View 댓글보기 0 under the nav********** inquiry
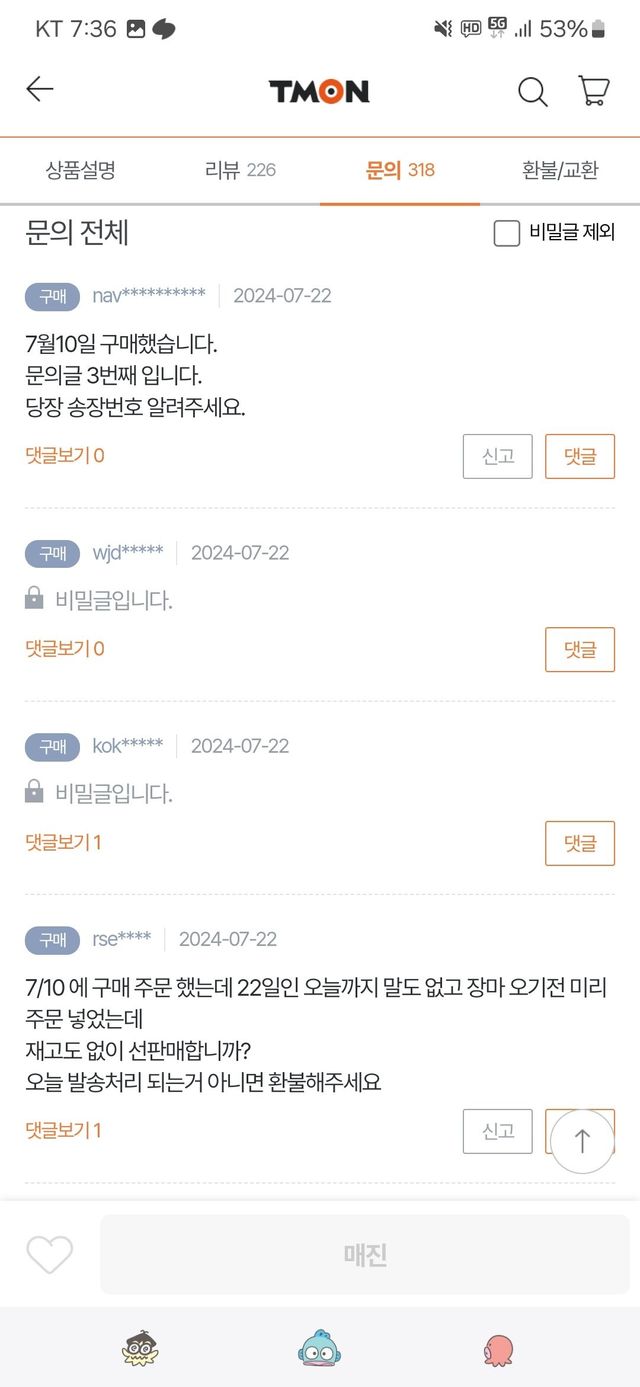Viewport: 640px width, 1387px height. pos(65,456)
